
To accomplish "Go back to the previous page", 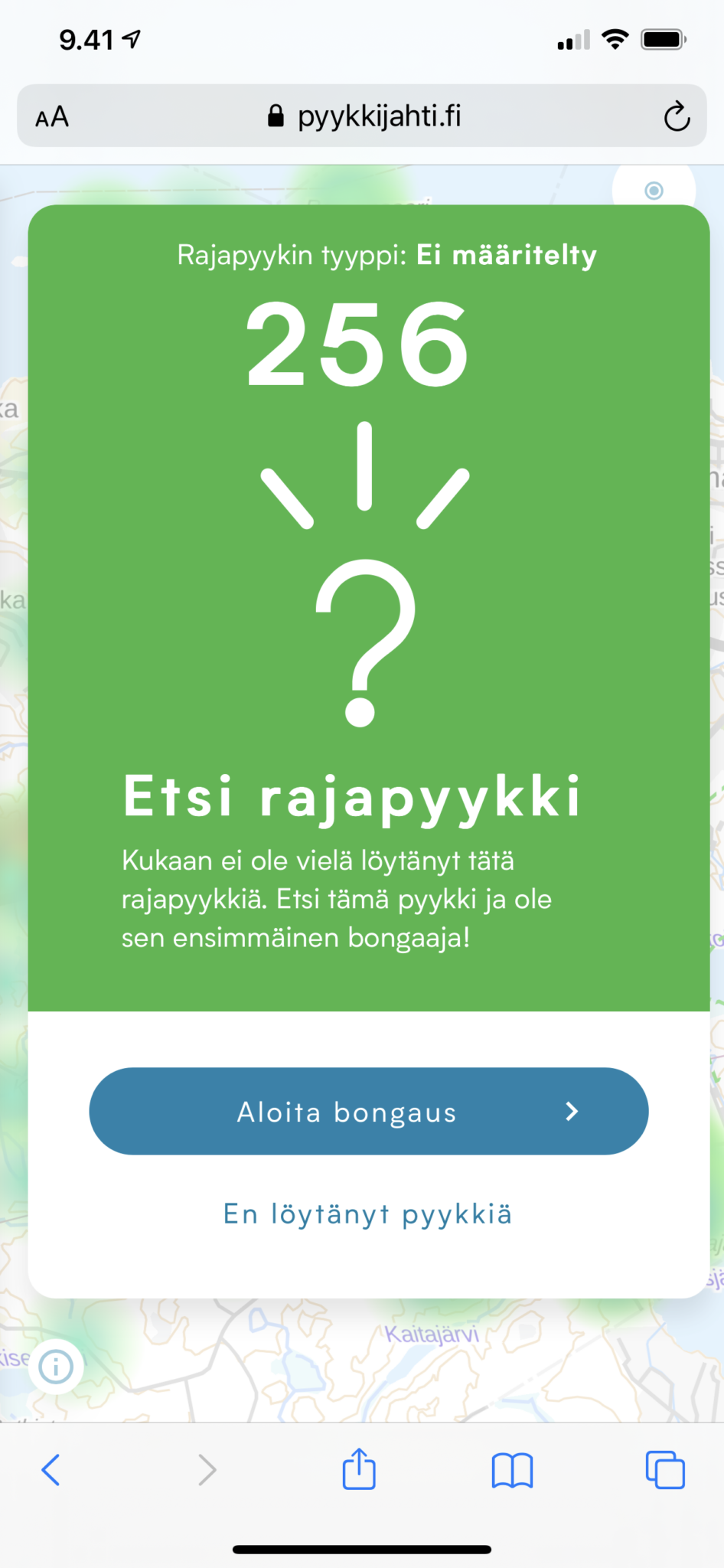I will [51, 1469].
